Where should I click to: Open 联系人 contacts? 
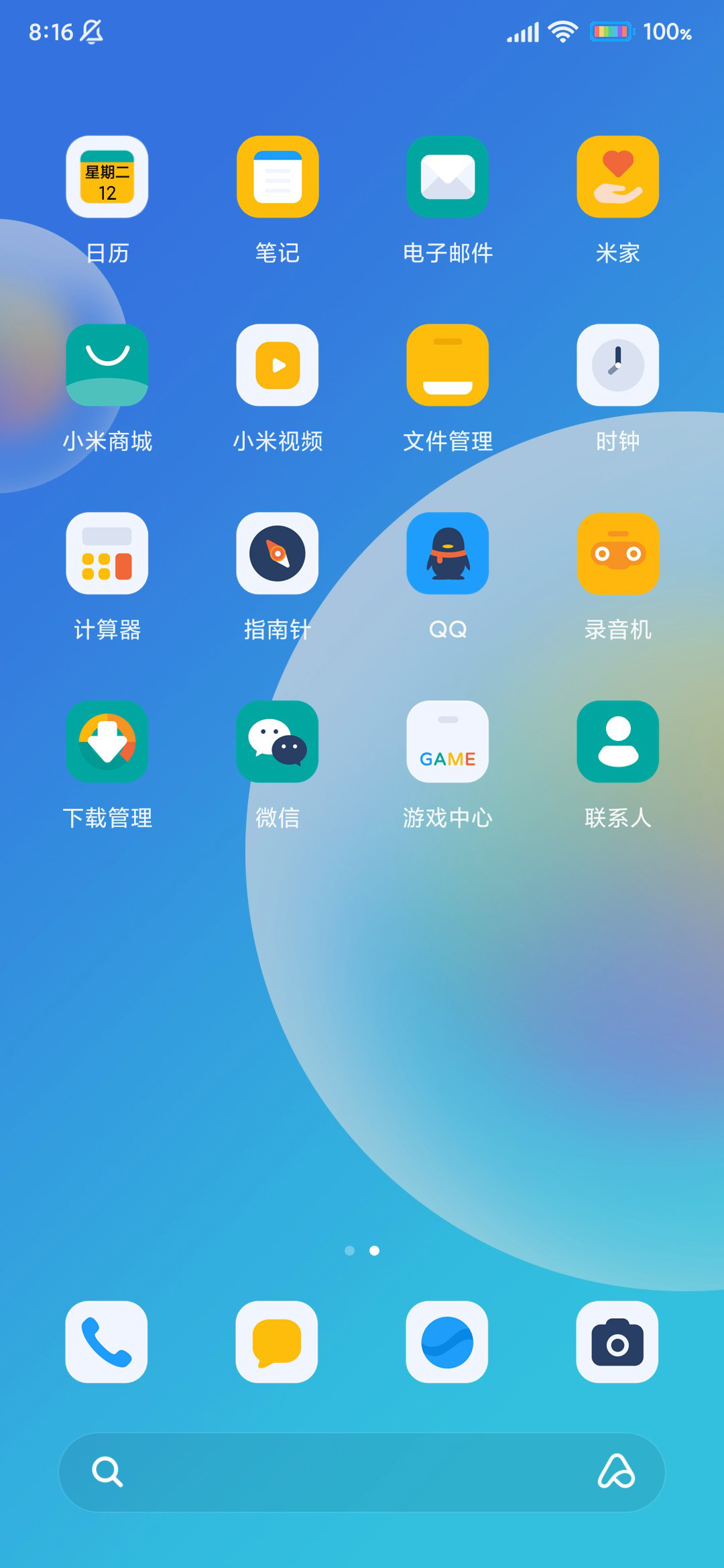click(618, 742)
